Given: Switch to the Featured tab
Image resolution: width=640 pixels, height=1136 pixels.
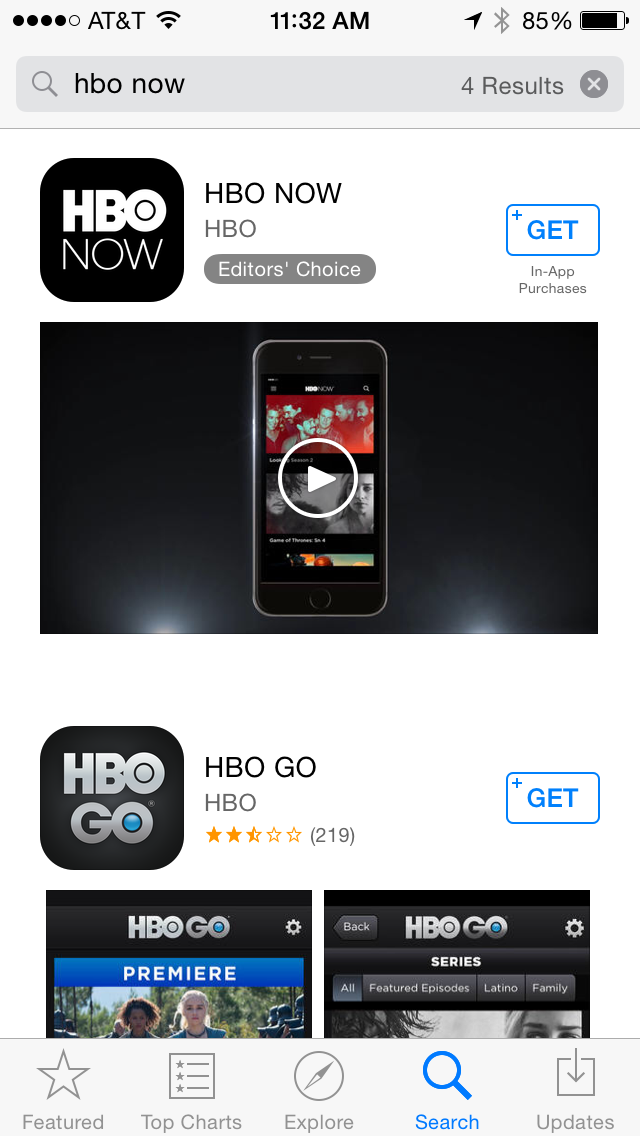Looking at the screenshot, I should tap(63, 1092).
